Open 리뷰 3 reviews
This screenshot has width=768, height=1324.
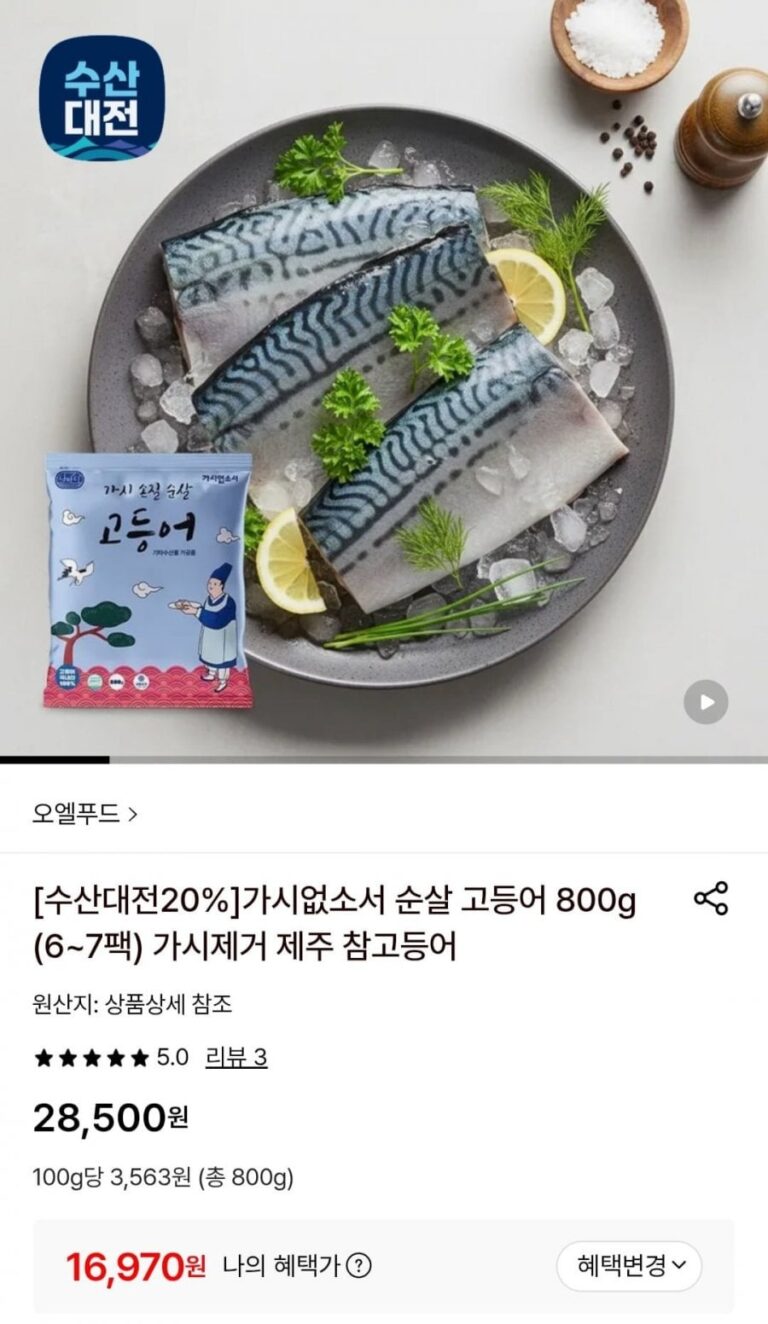(x=236, y=1057)
